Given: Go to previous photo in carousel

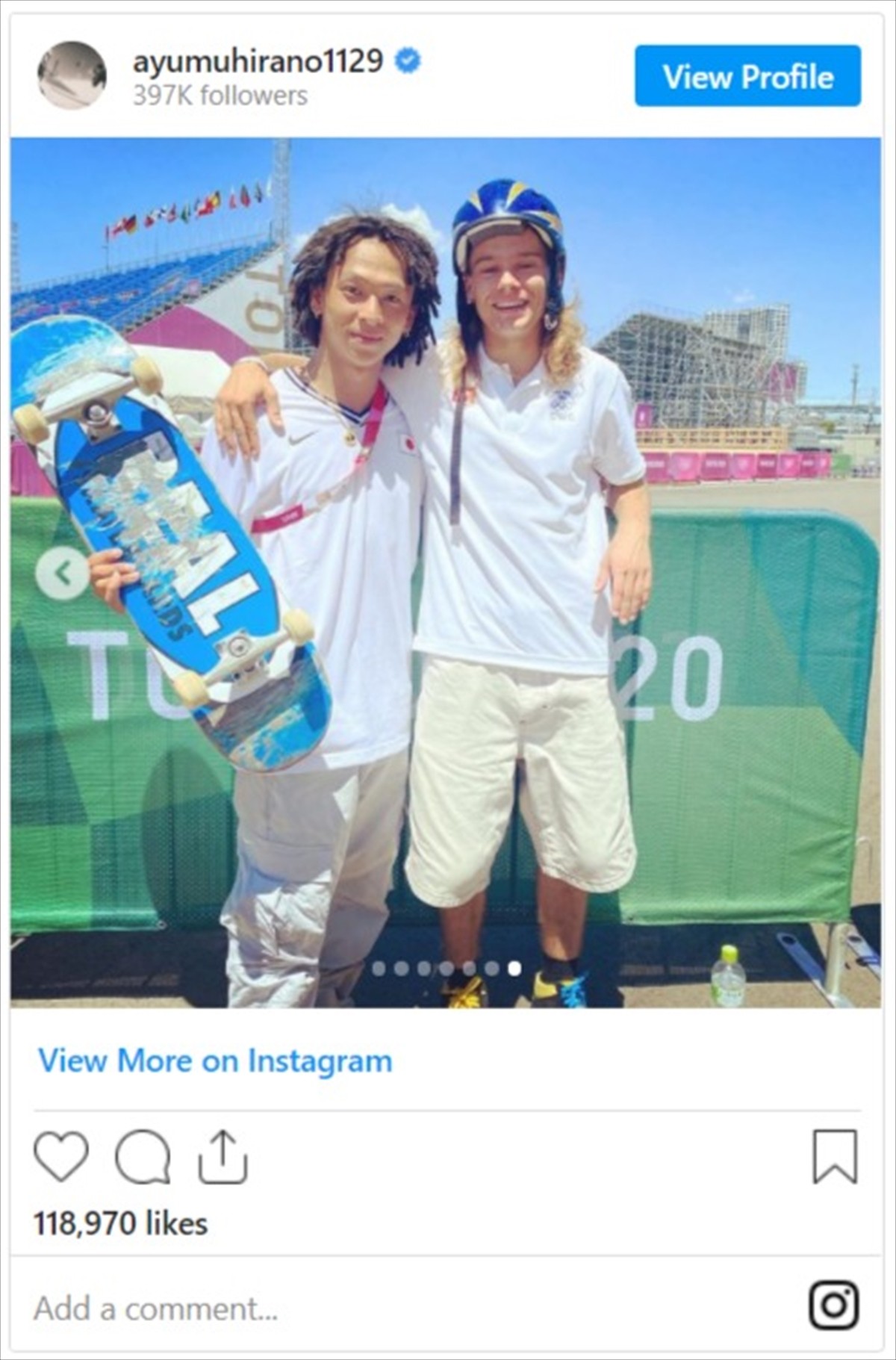Looking at the screenshot, I should tap(63, 574).
